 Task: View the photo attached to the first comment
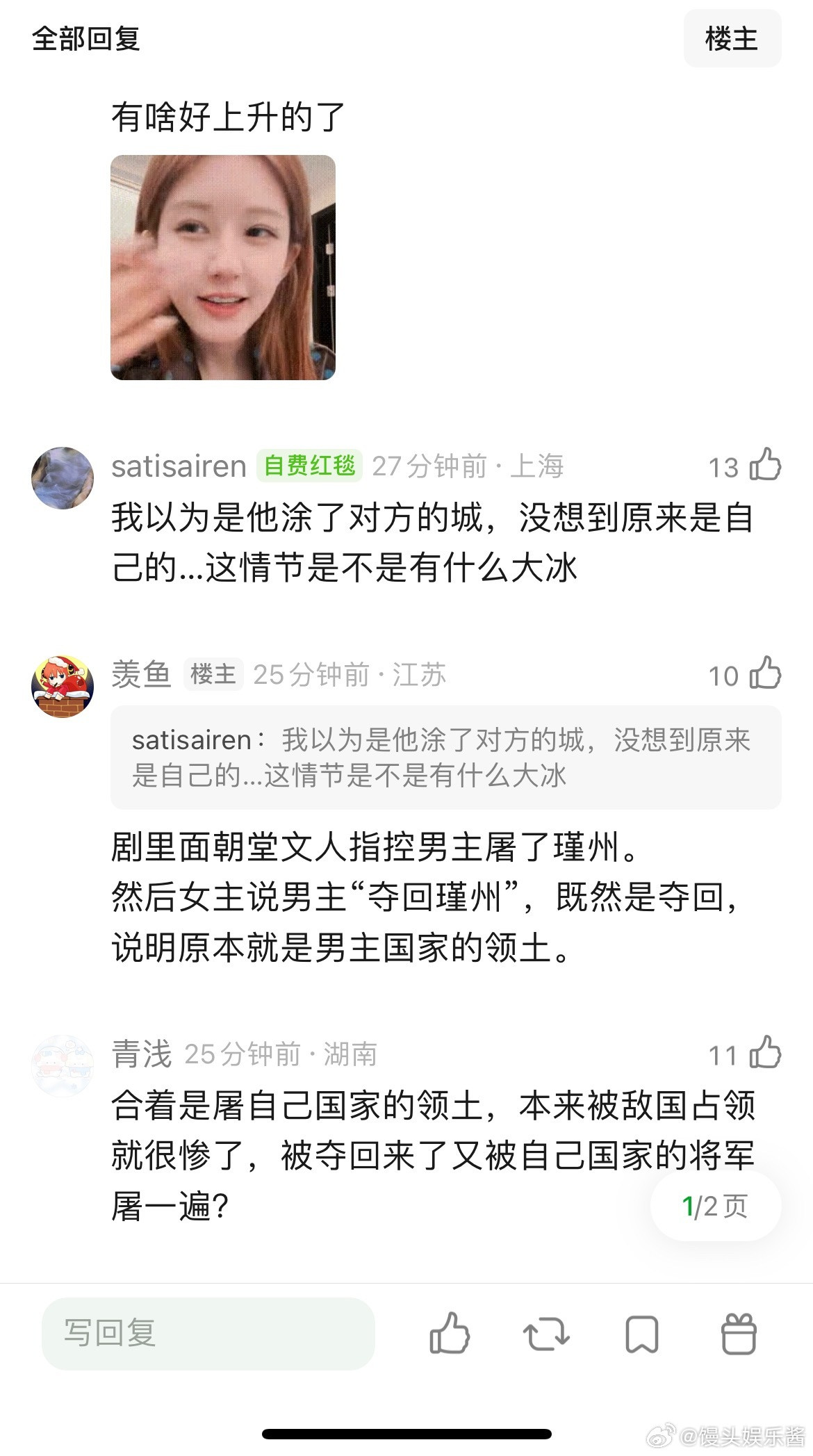[x=222, y=268]
